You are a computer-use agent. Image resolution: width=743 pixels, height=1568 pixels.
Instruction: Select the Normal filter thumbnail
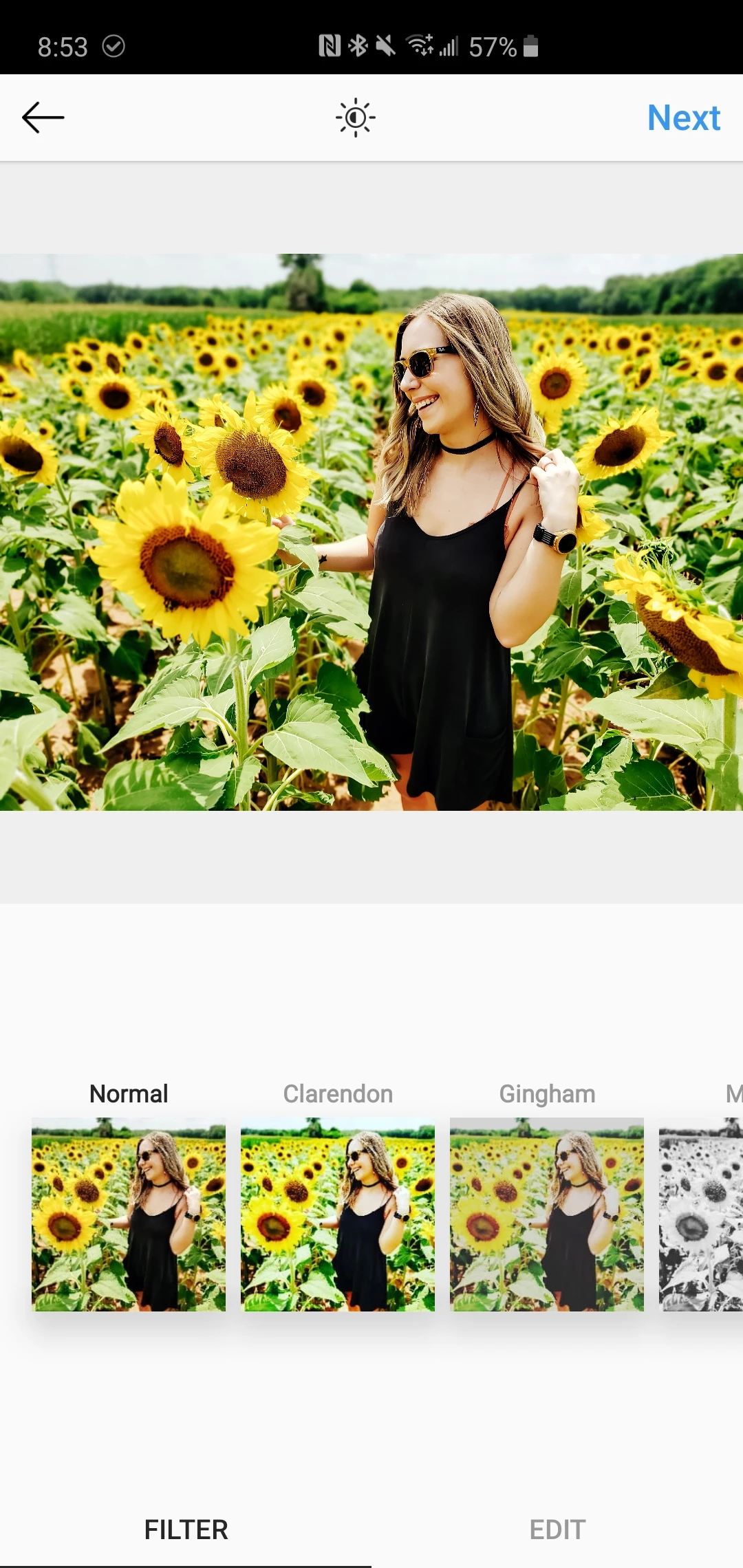(x=129, y=1214)
